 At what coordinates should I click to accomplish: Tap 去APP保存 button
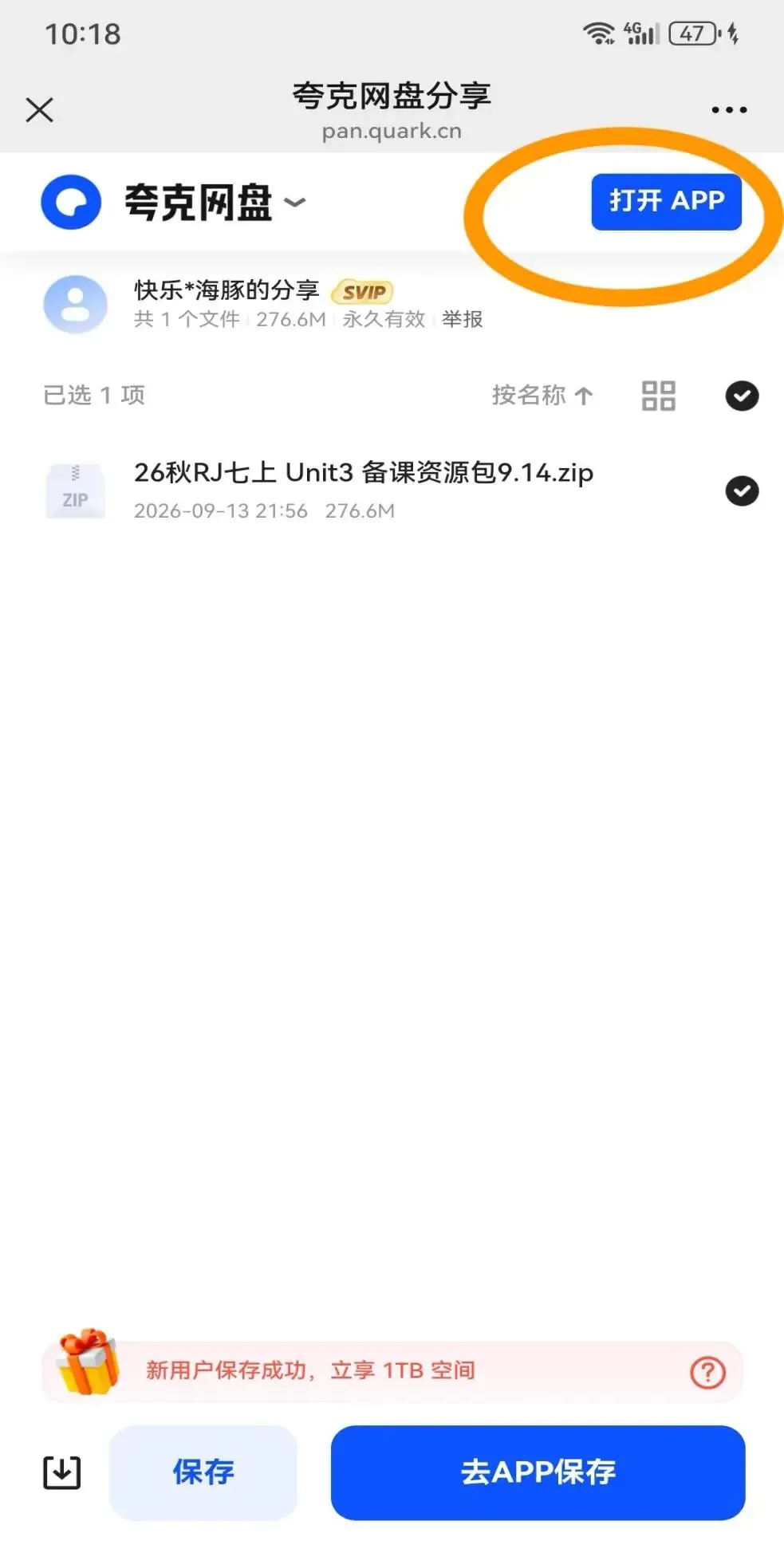(x=538, y=1472)
